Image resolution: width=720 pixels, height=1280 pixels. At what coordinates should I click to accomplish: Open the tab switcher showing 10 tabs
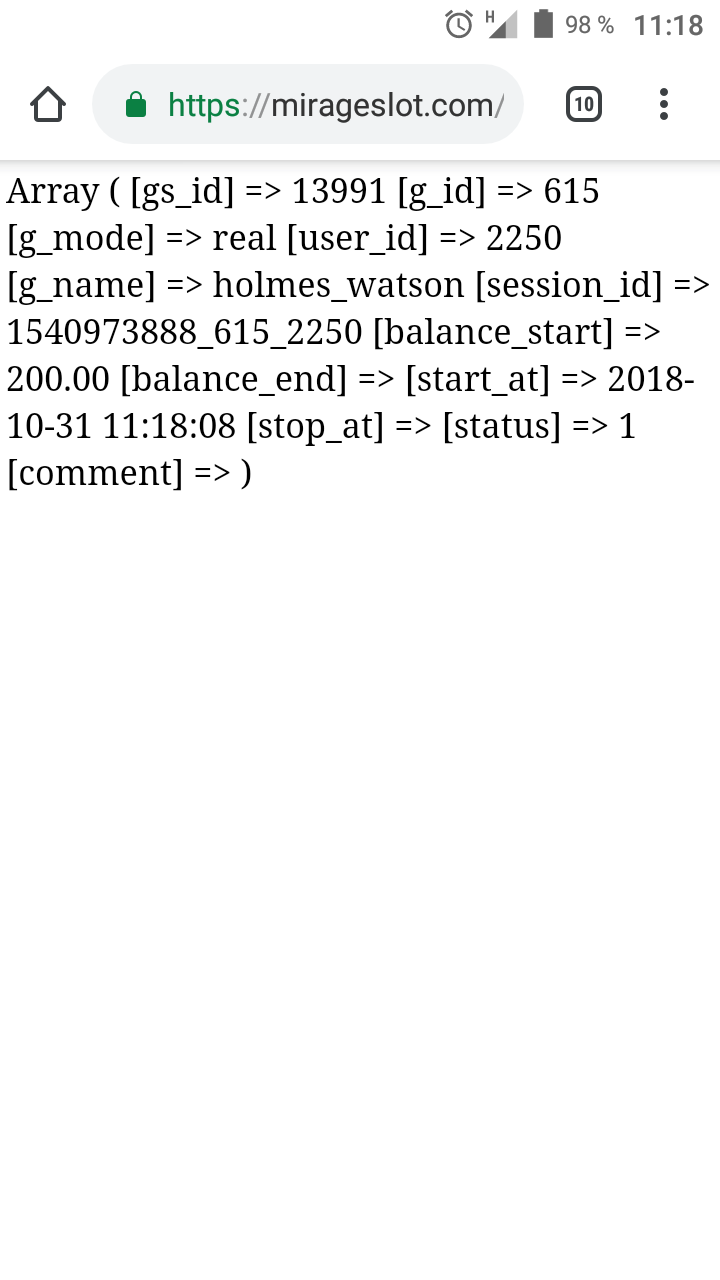click(584, 104)
